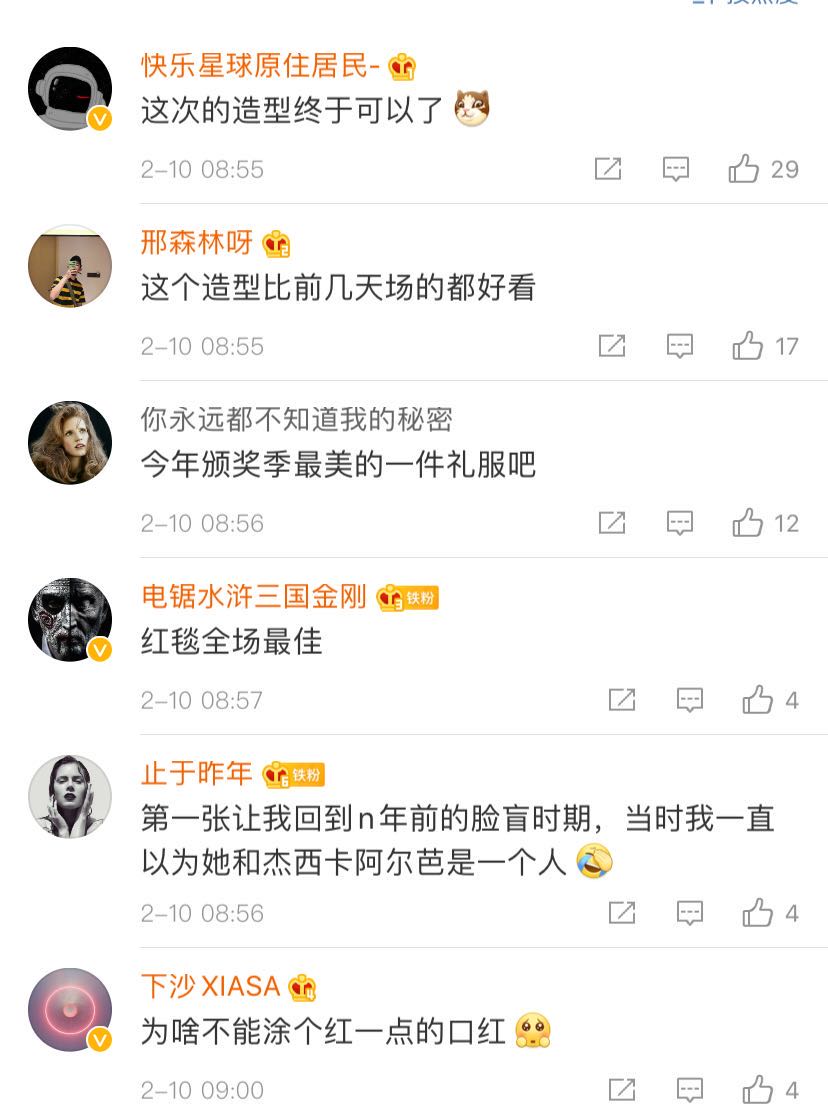Open 邢森林呀's profile avatar
Viewport: 828px width, 1118px height.
[x=69, y=266]
